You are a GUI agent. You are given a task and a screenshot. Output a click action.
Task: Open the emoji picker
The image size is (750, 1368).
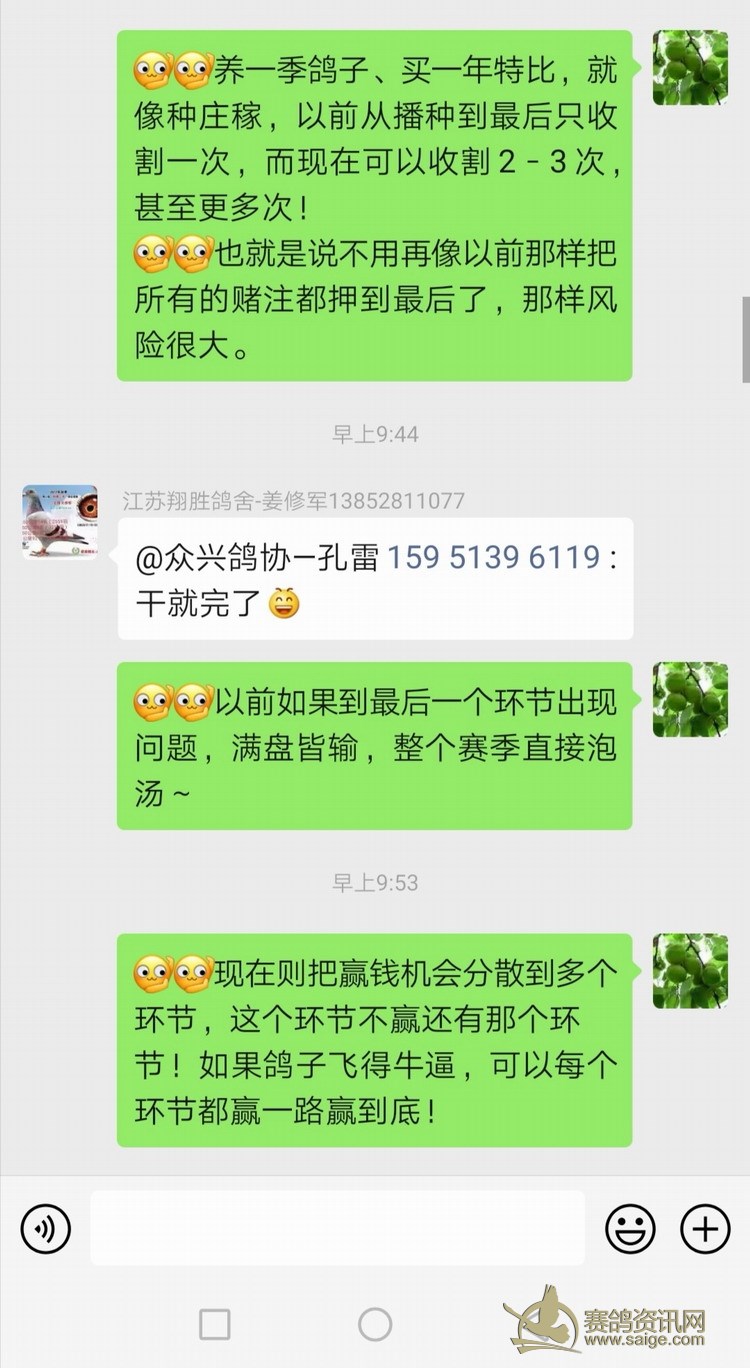631,1228
